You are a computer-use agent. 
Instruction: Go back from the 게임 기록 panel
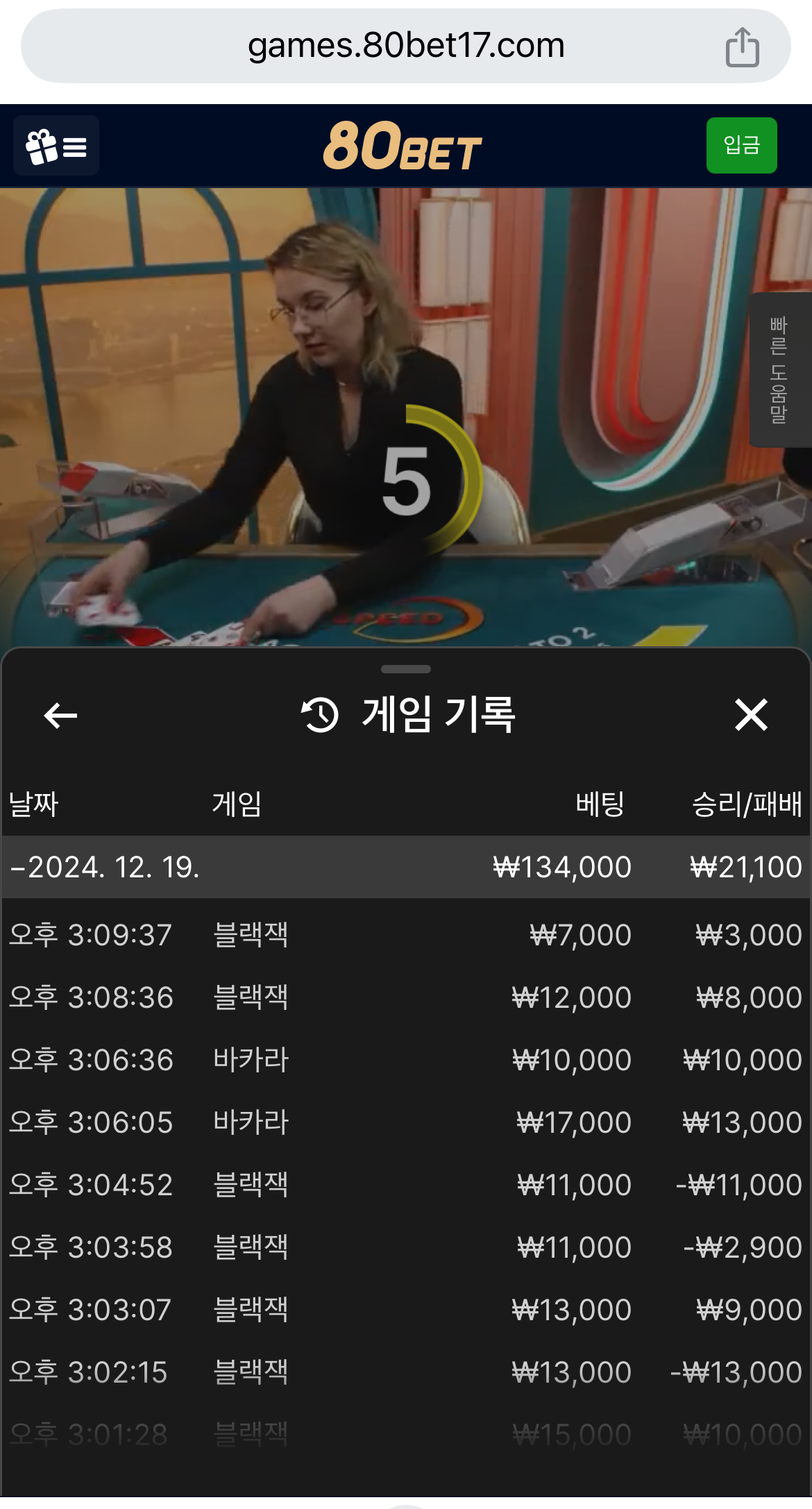click(60, 715)
